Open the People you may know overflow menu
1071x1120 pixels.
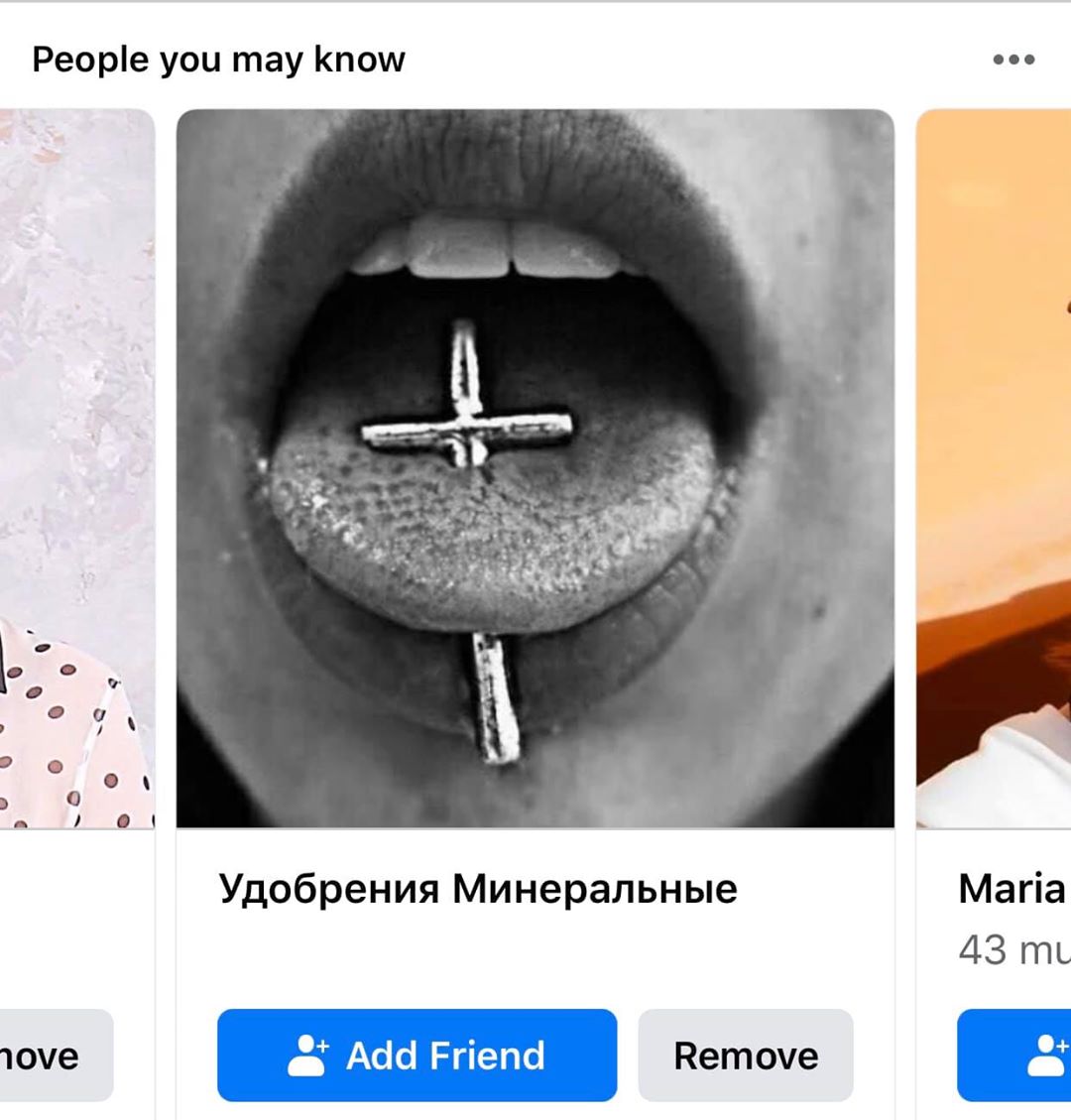coord(1013,60)
